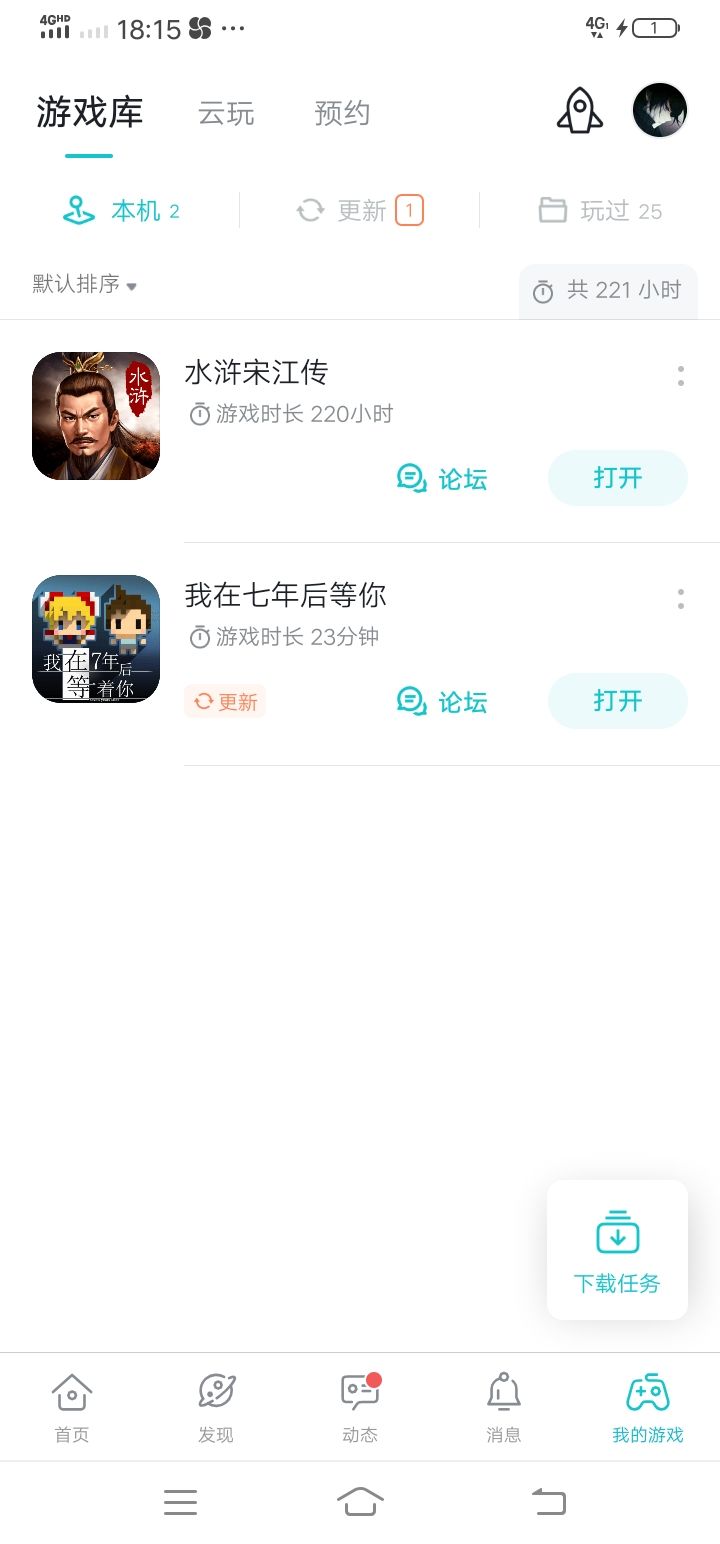720x1544 pixels.
Task: Open the rocket/launch icon in the header
Action: [x=580, y=112]
